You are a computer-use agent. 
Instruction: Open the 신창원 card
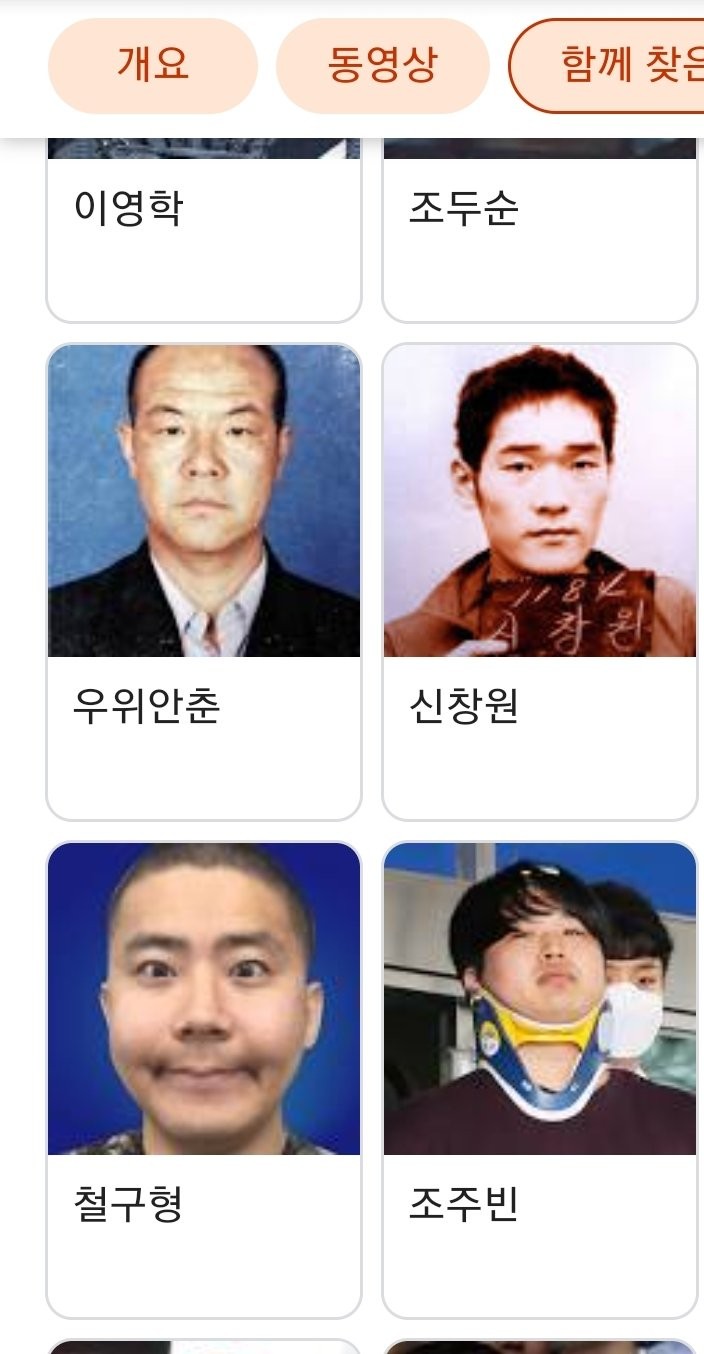[x=539, y=580]
